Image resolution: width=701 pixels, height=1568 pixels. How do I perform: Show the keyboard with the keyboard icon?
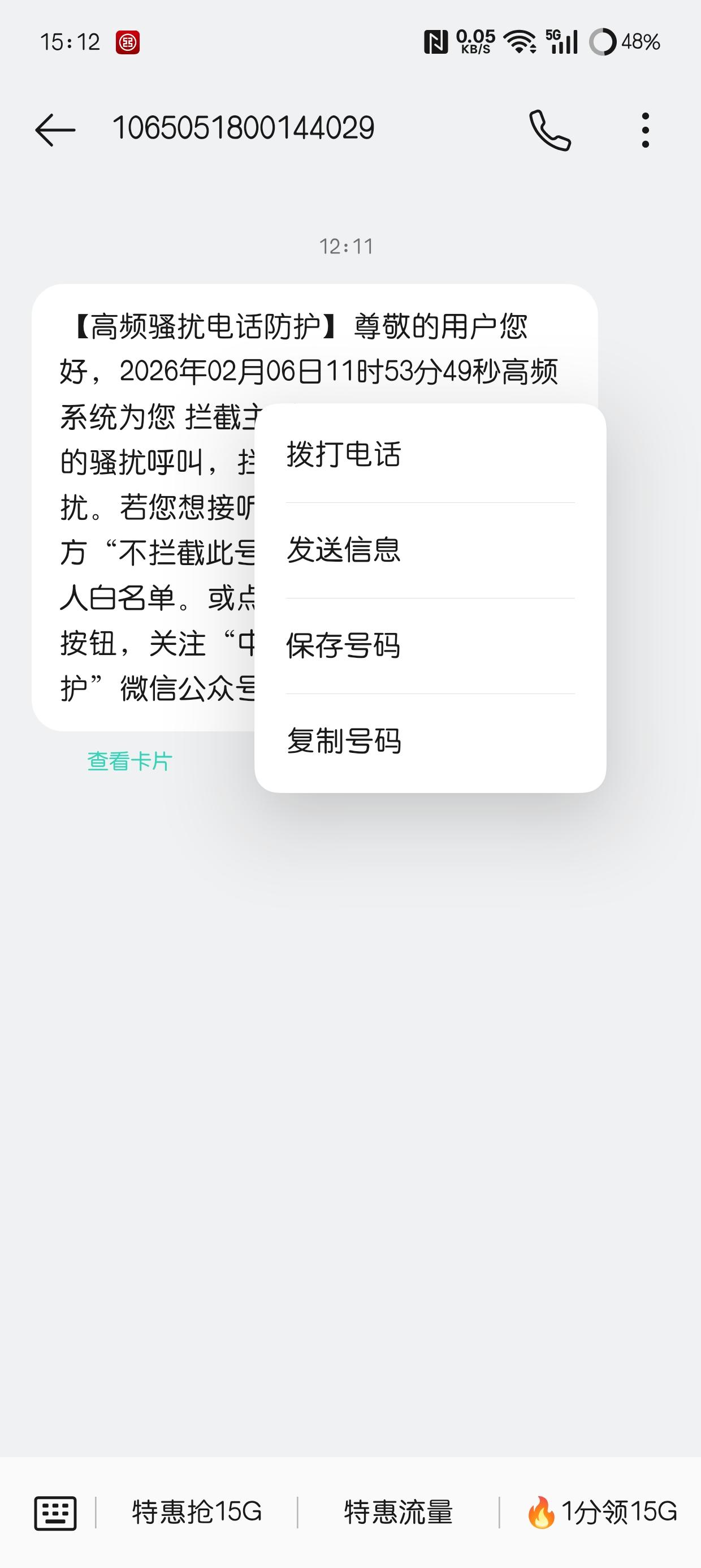(55, 1513)
